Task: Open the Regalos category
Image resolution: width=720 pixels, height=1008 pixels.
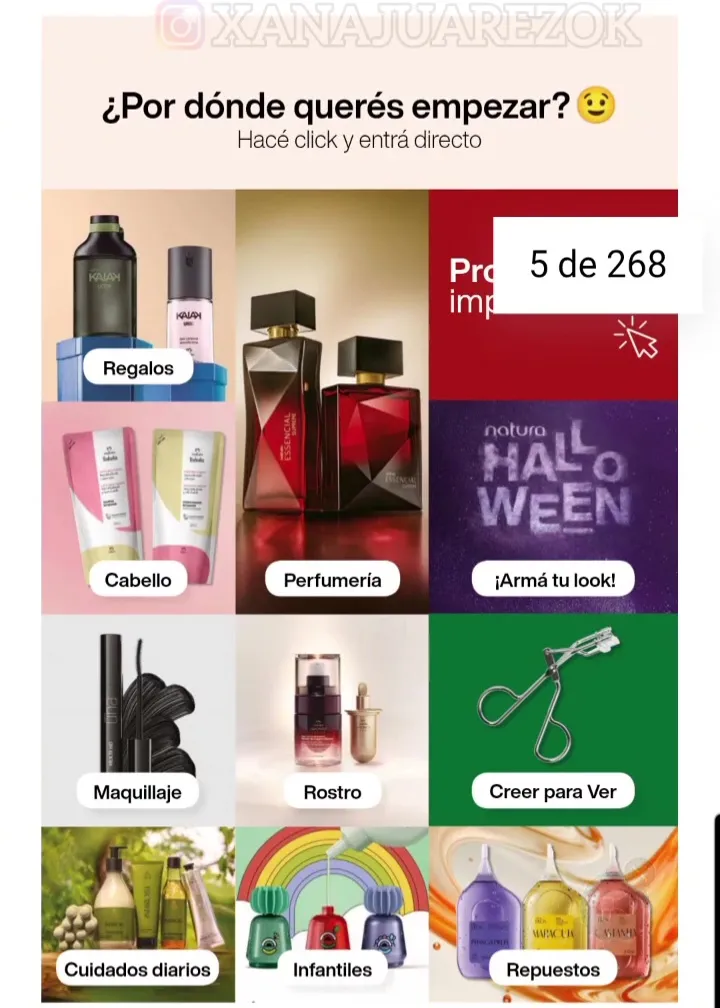Action: pyautogui.click(x=138, y=368)
